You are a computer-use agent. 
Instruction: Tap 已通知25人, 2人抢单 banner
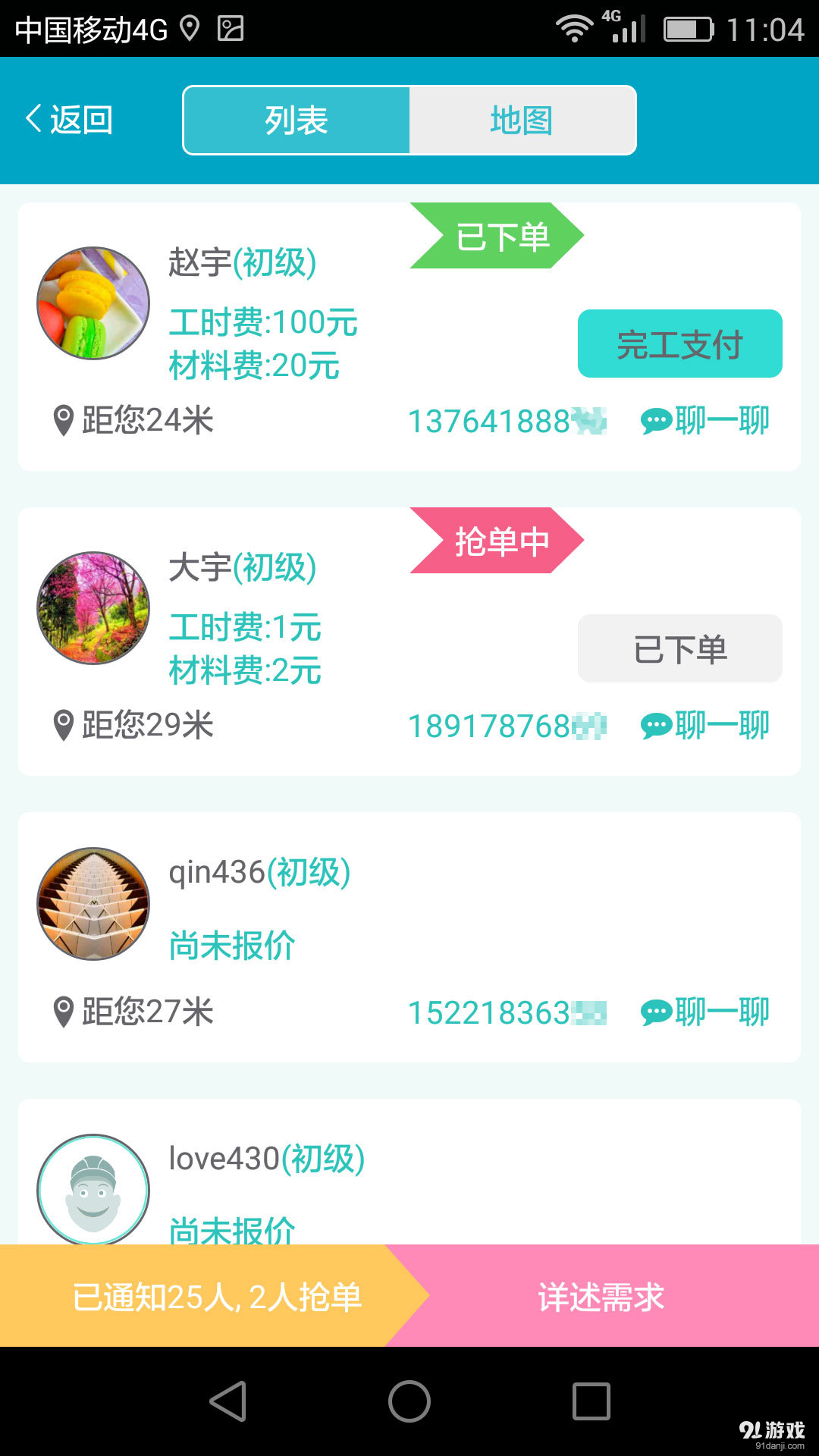click(x=218, y=1297)
